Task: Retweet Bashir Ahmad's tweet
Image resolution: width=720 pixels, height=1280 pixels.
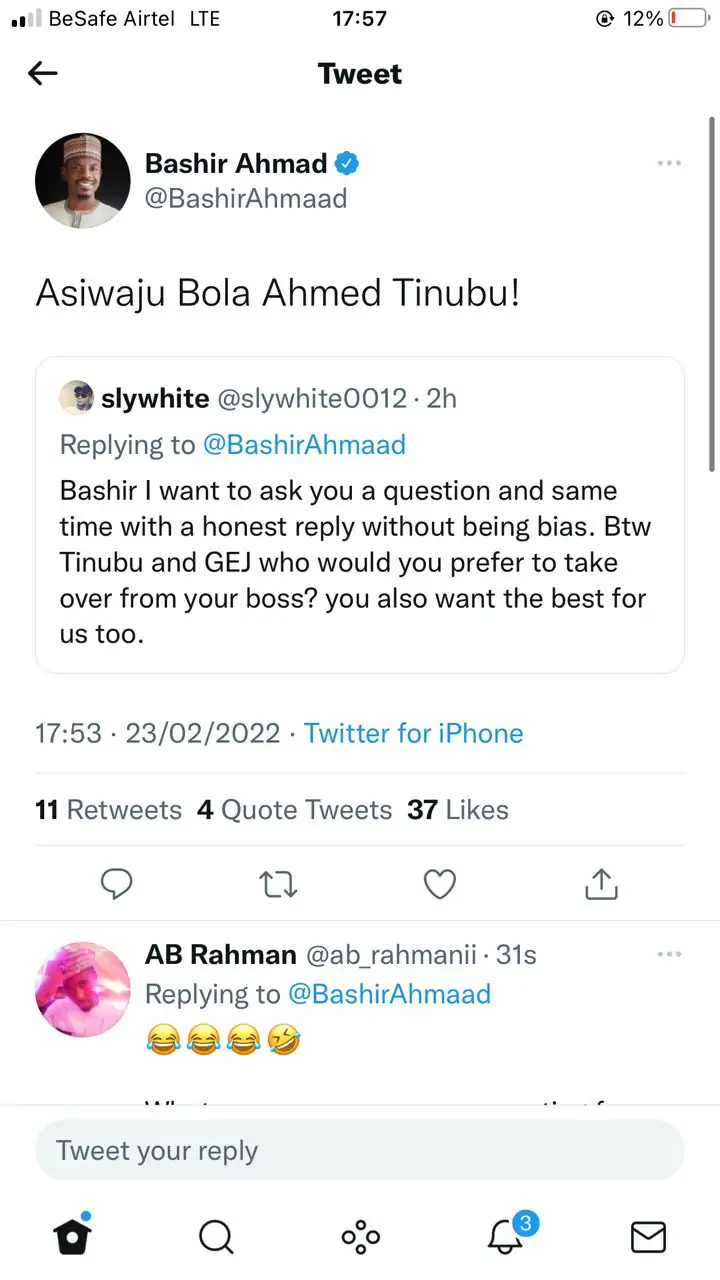Action: click(x=279, y=883)
